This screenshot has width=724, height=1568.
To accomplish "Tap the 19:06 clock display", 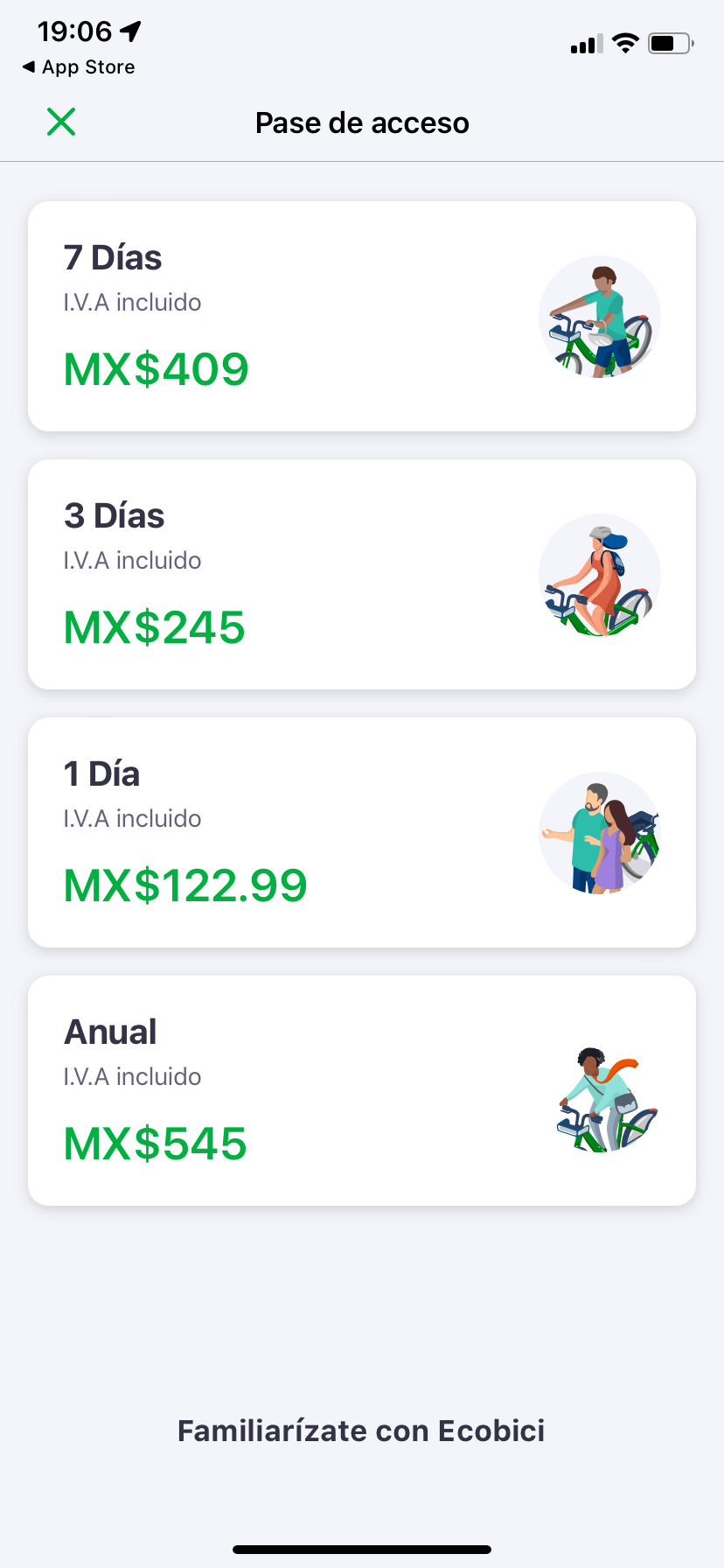I will click(74, 31).
